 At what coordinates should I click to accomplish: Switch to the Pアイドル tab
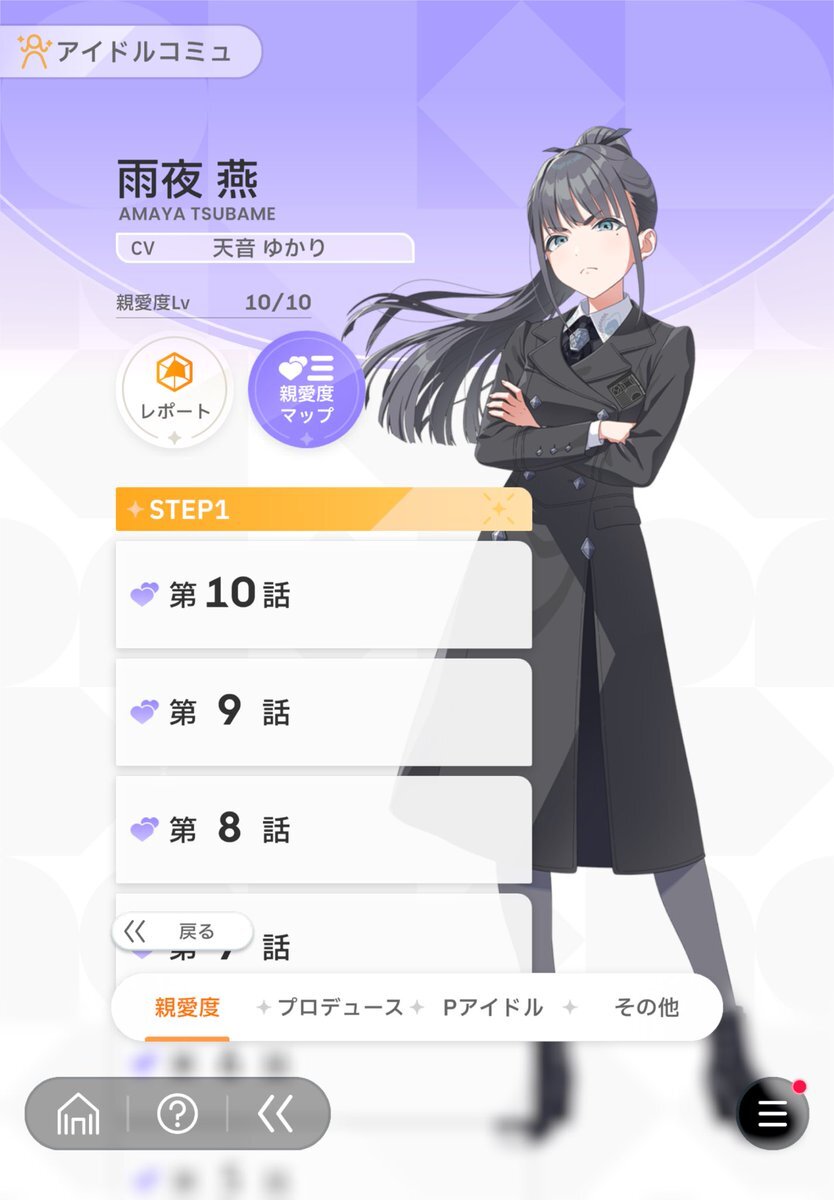click(493, 1007)
